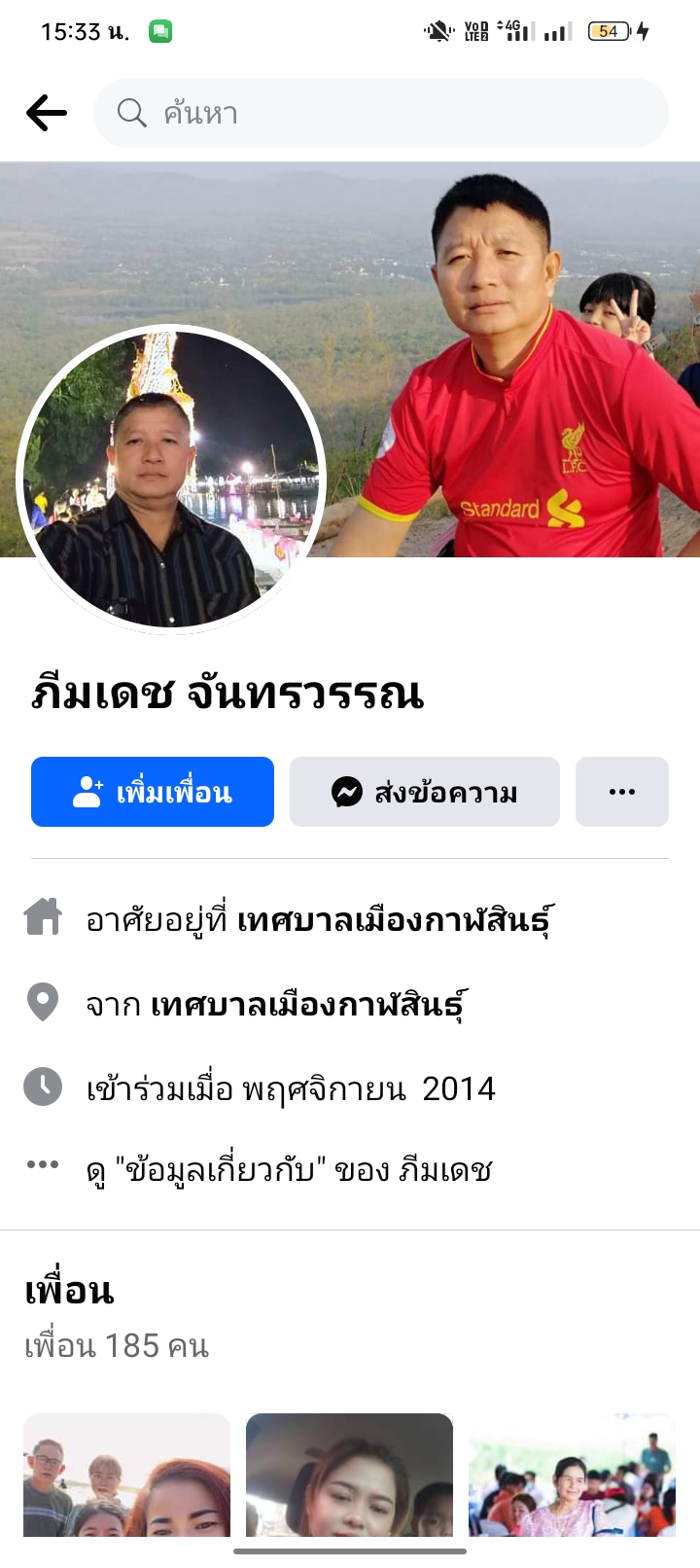Send a message via ส่งข้อความ button

[424, 792]
